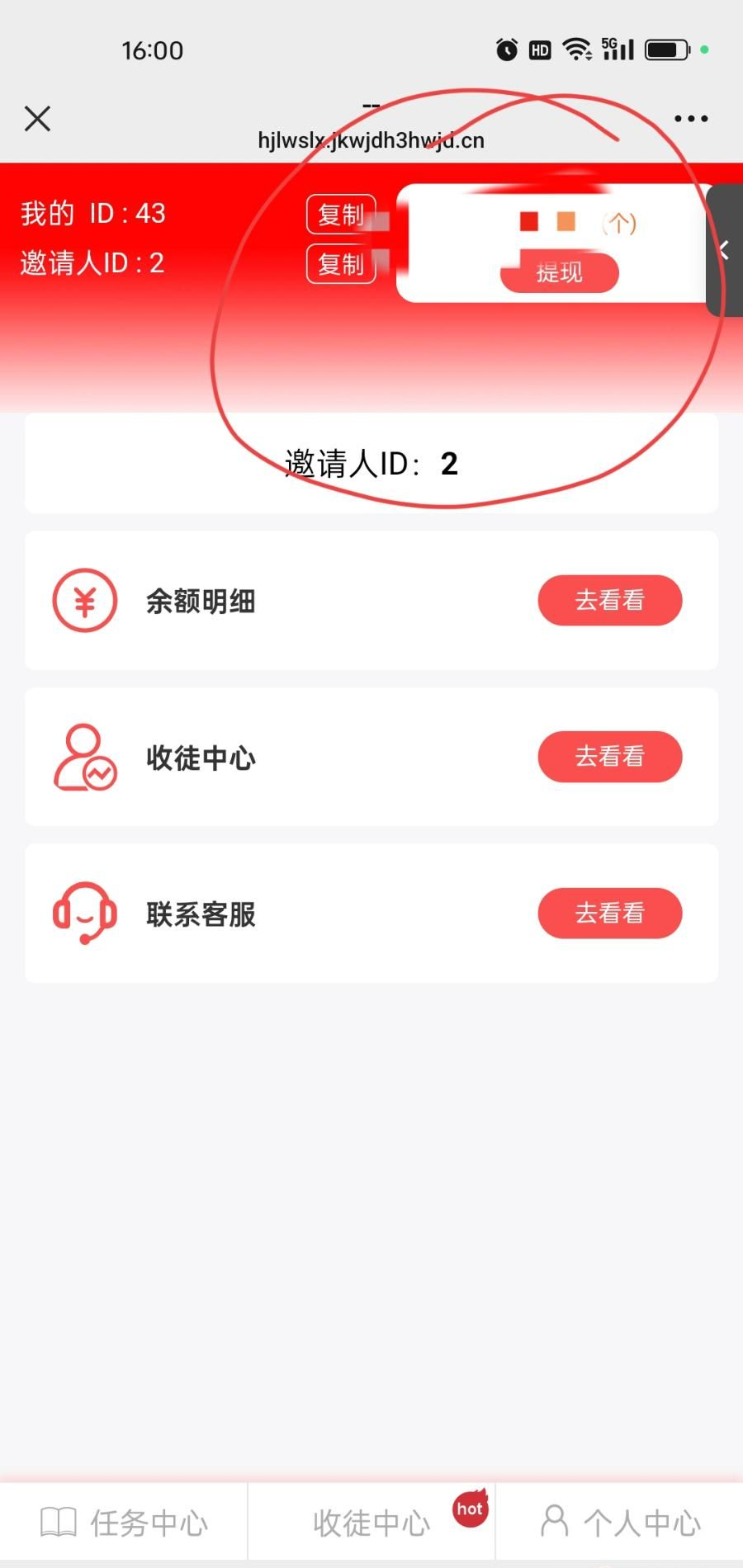Close the web page with the X

(37, 119)
